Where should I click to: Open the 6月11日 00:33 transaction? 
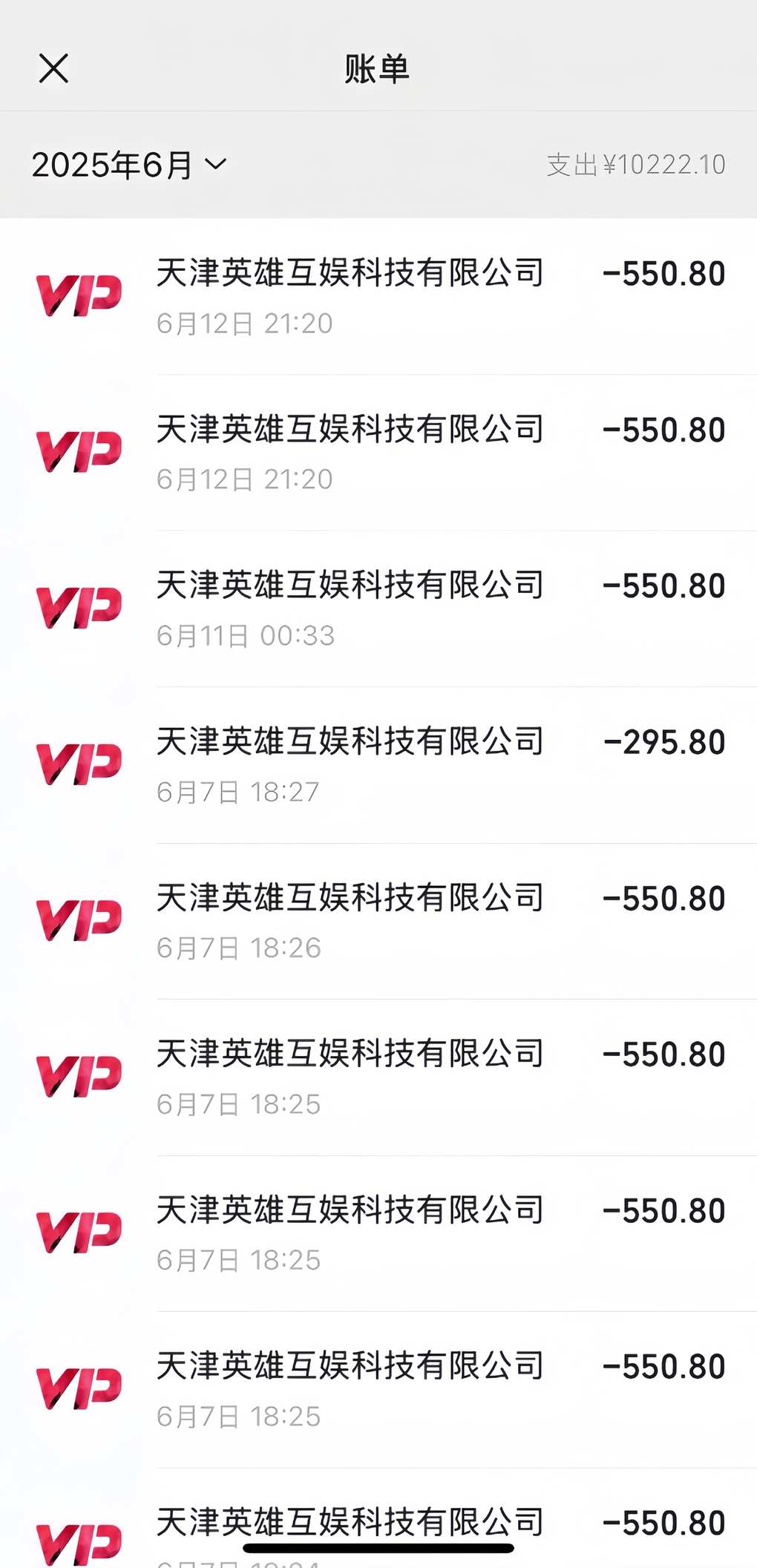coord(378,608)
